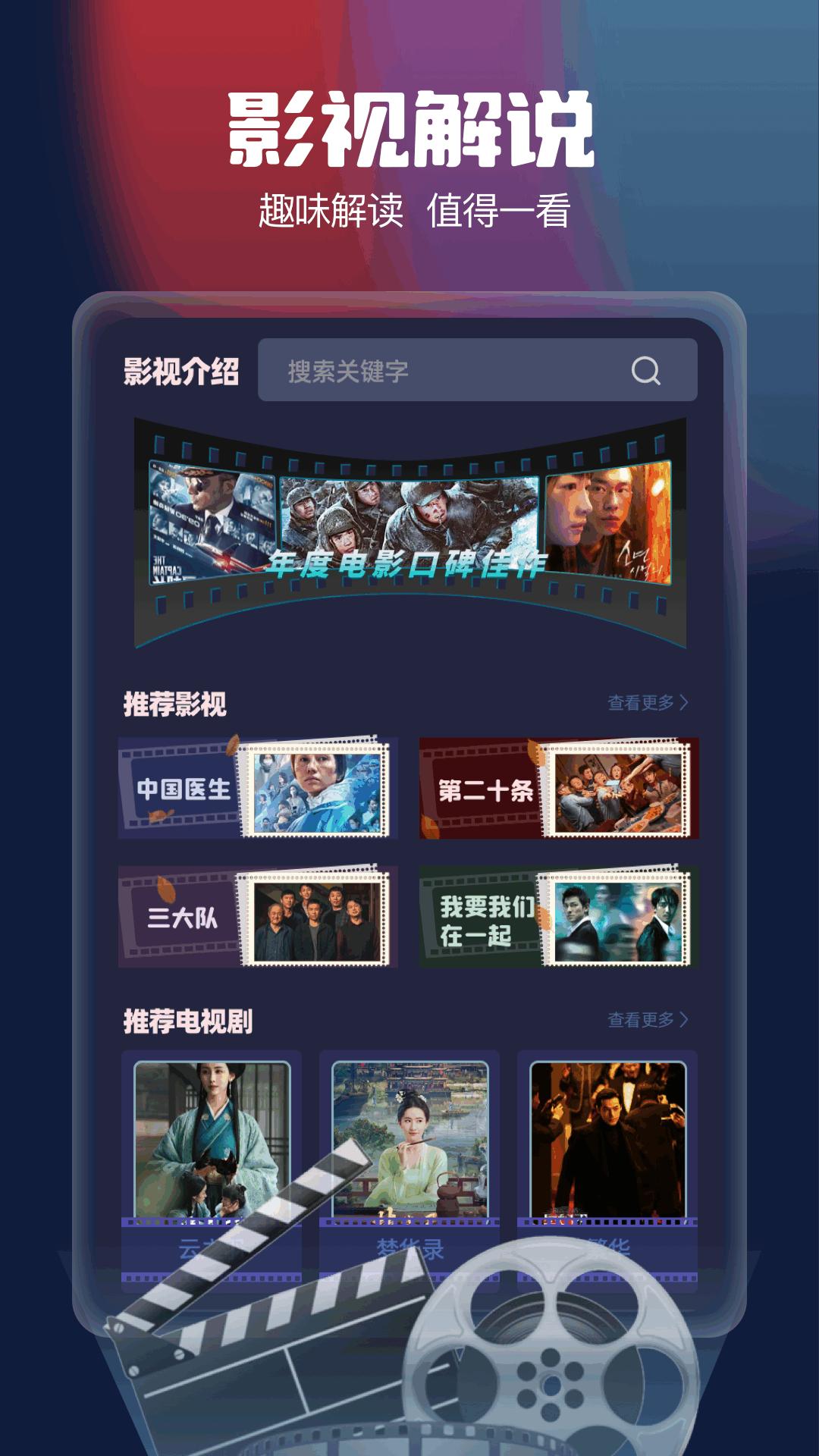The width and height of the screenshot is (819, 1456).
Task: Expand more TV dramas with the chevron
Action: [684, 1020]
